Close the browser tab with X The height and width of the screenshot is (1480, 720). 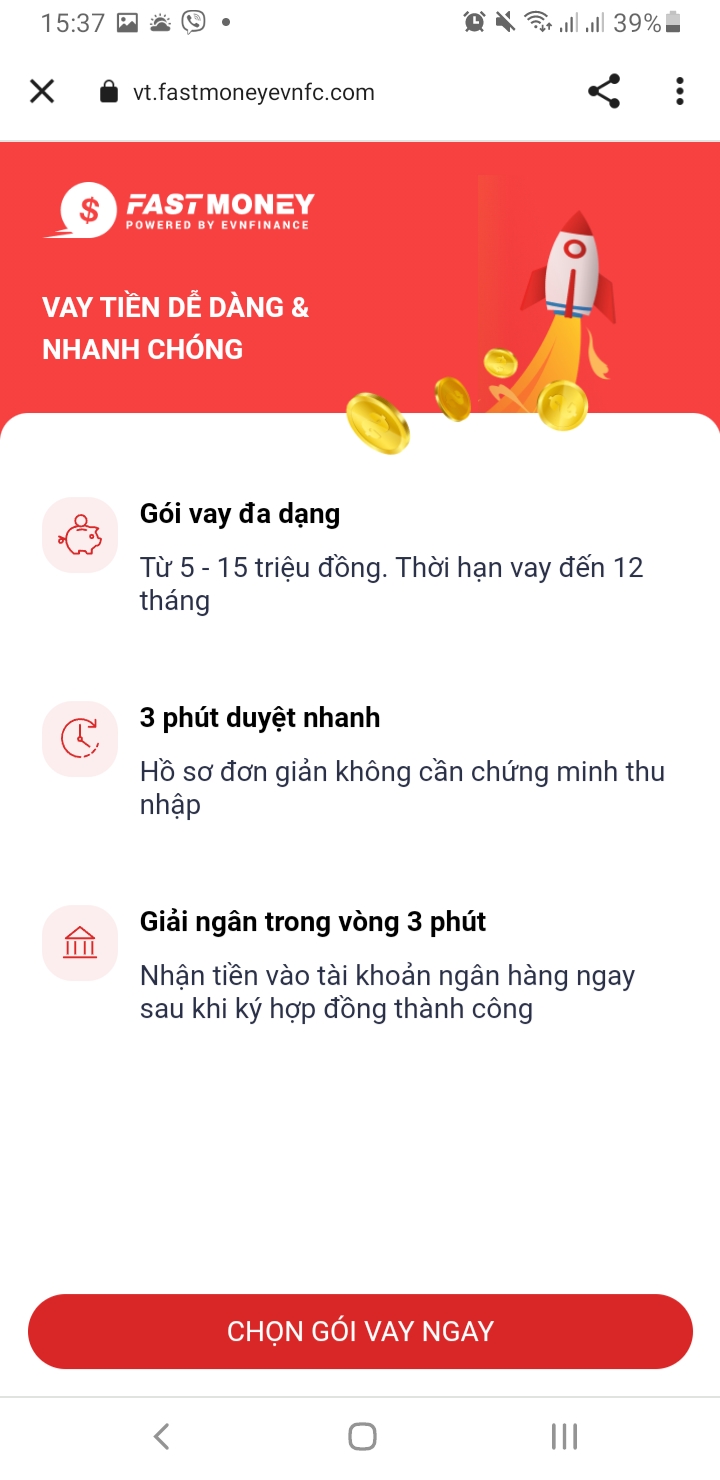[42, 92]
